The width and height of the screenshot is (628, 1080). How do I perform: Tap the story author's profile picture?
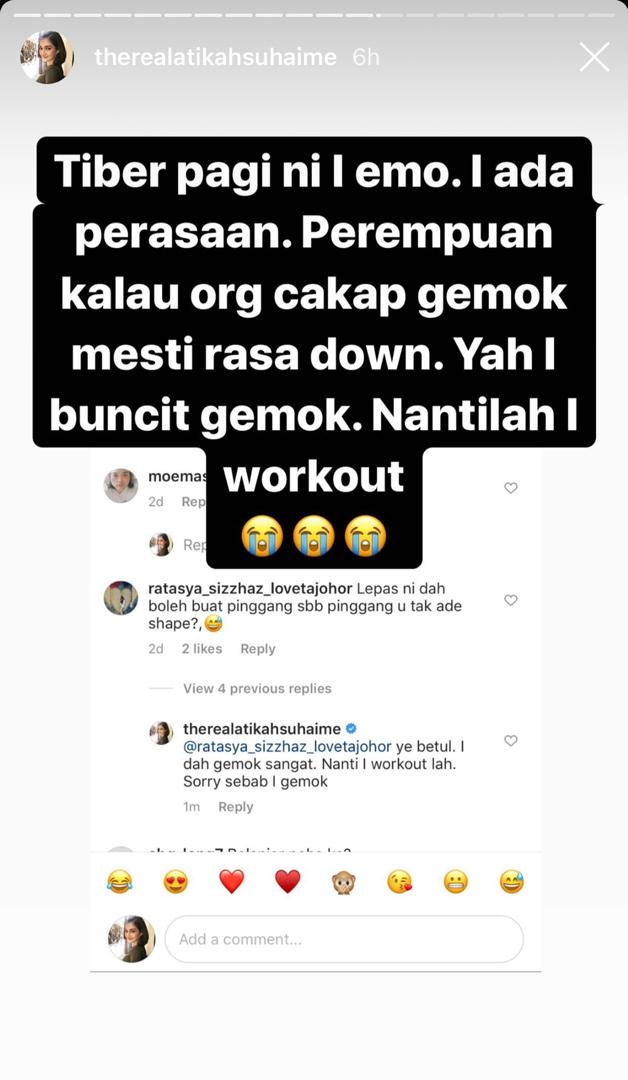[47, 57]
